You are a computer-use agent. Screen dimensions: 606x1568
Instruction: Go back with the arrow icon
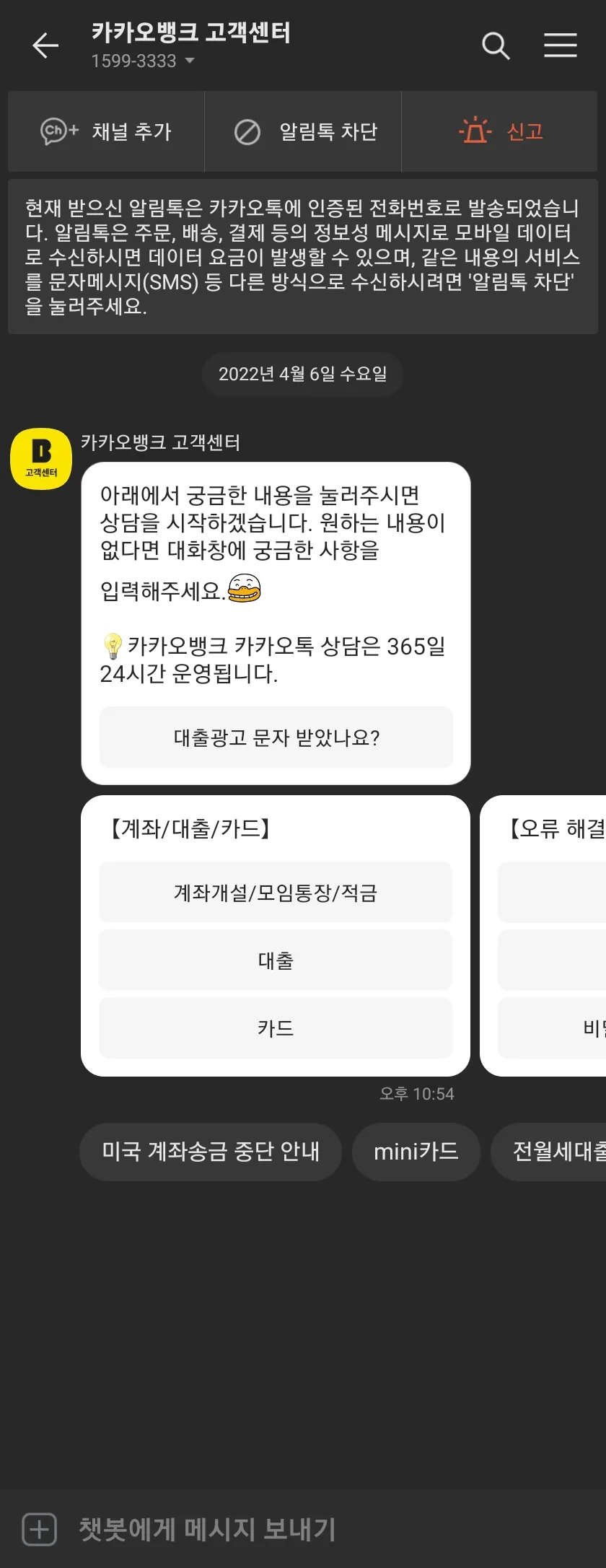pos(45,45)
